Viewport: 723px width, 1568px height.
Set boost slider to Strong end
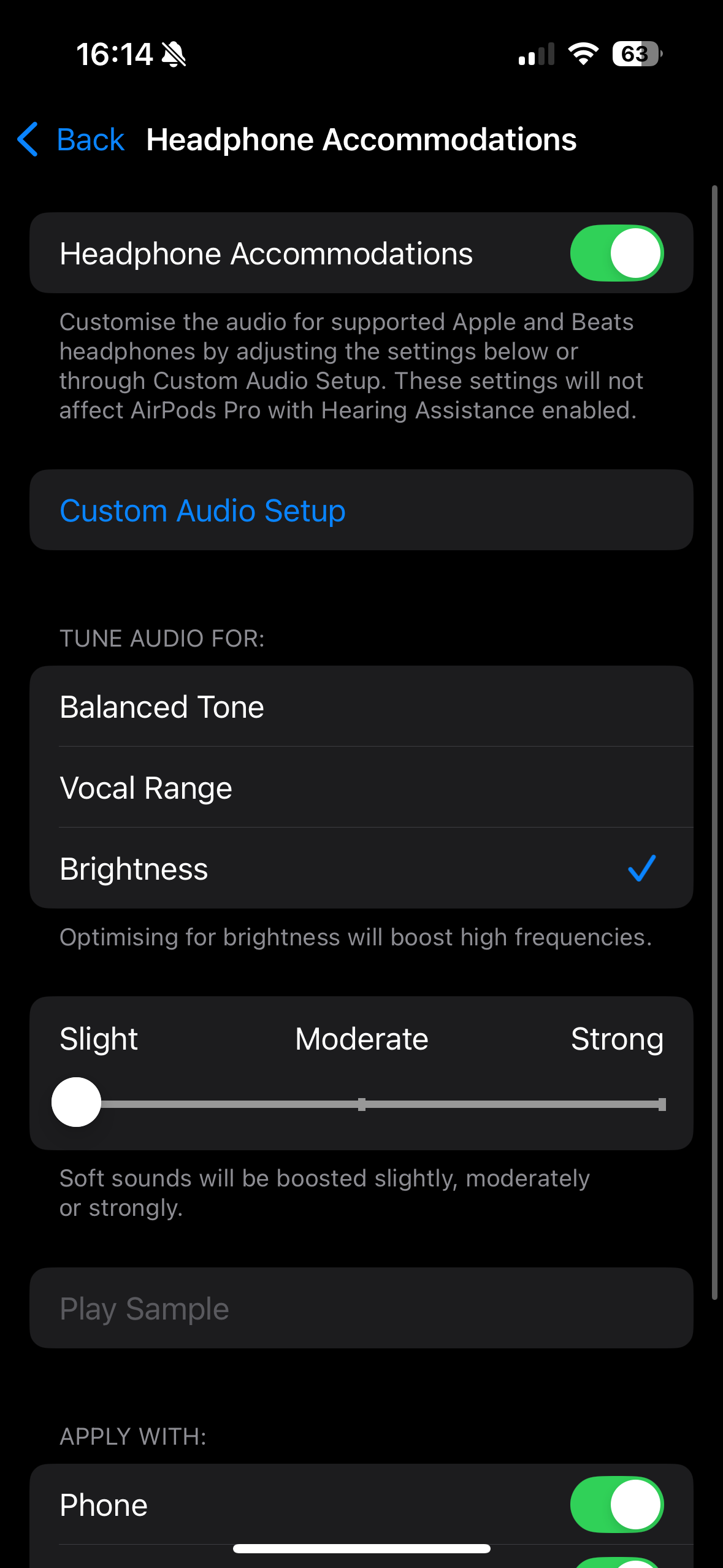pyautogui.click(x=661, y=1104)
